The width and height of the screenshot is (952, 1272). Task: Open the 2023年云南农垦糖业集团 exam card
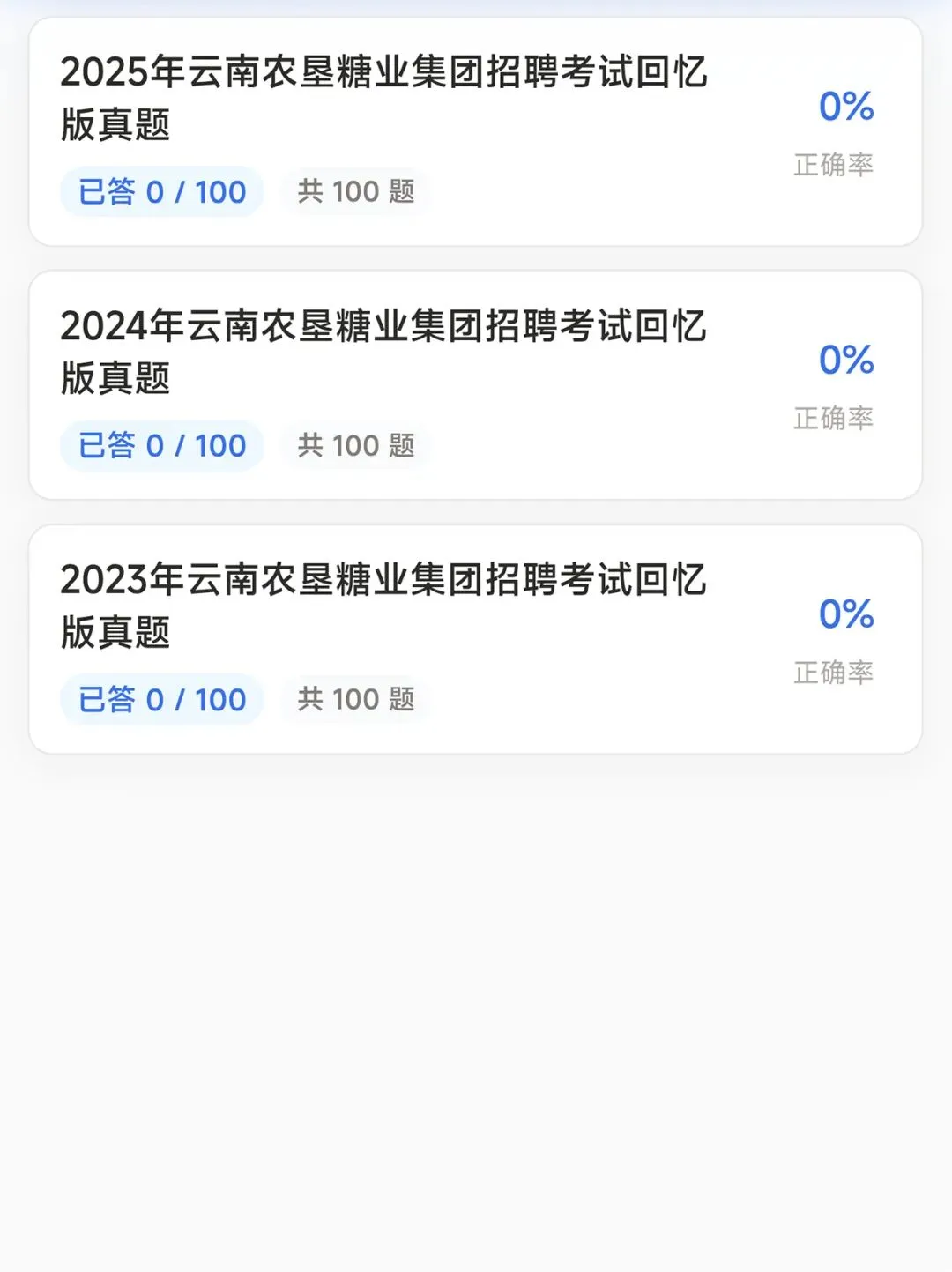coord(475,639)
